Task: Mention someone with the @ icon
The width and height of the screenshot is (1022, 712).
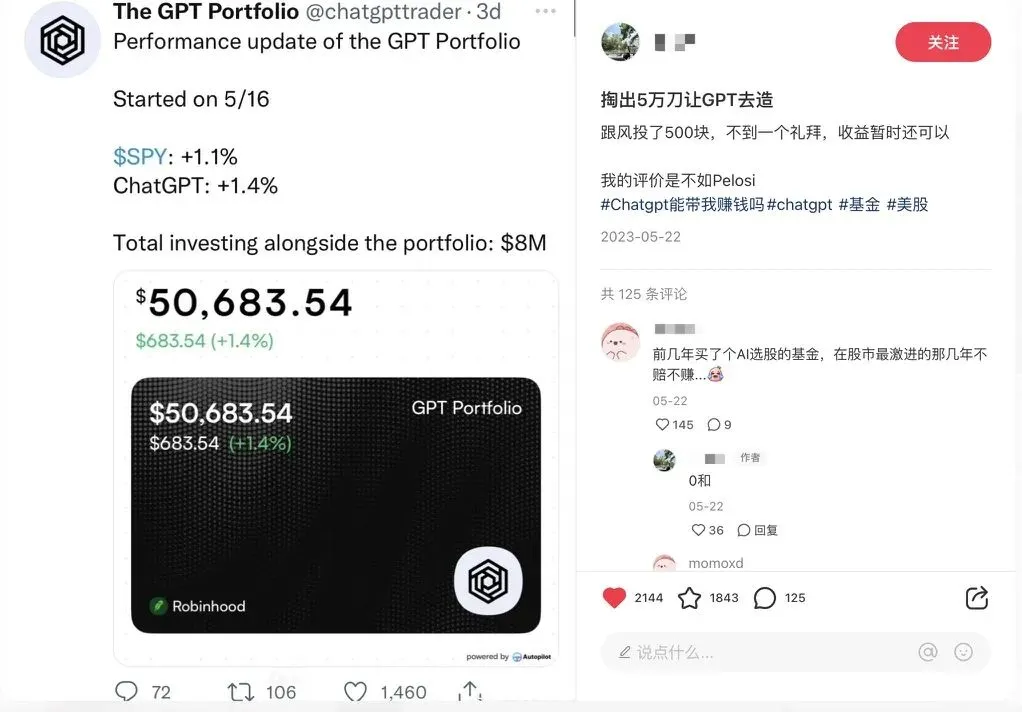Action: [x=928, y=652]
